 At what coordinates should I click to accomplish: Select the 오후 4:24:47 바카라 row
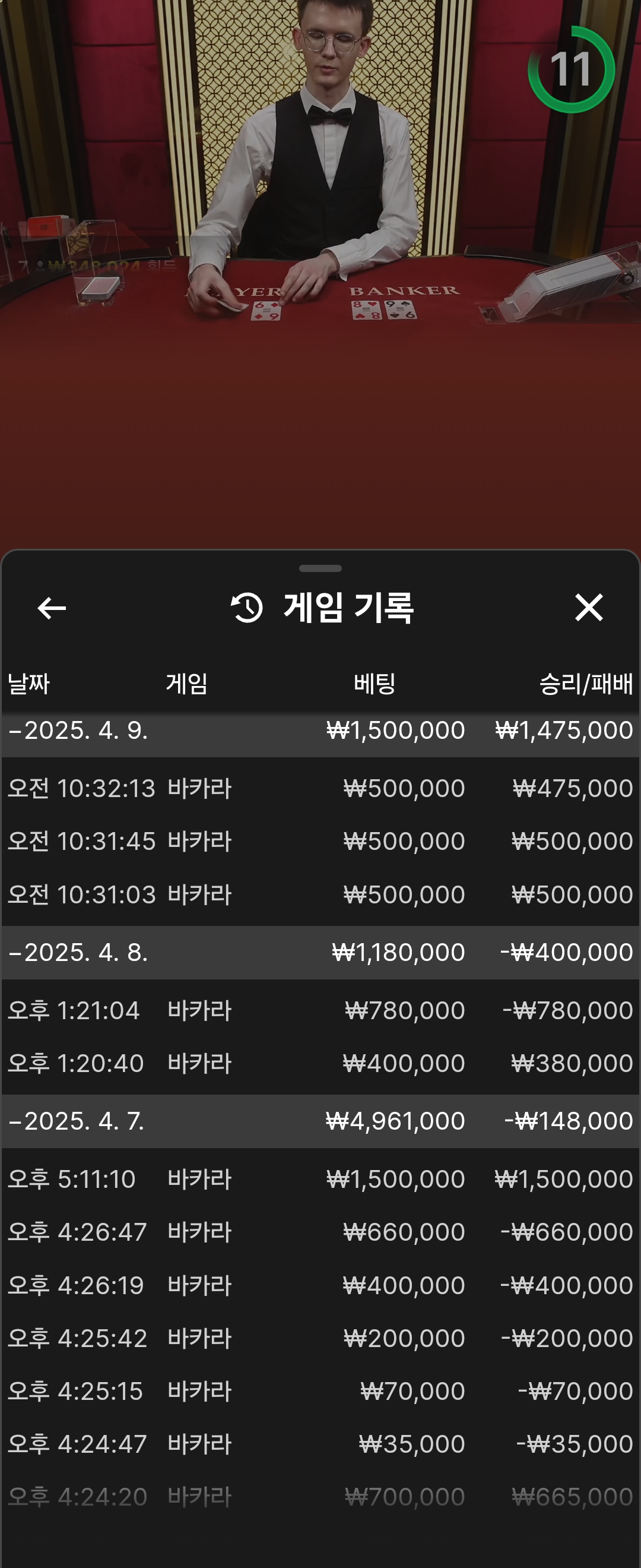(320, 1444)
